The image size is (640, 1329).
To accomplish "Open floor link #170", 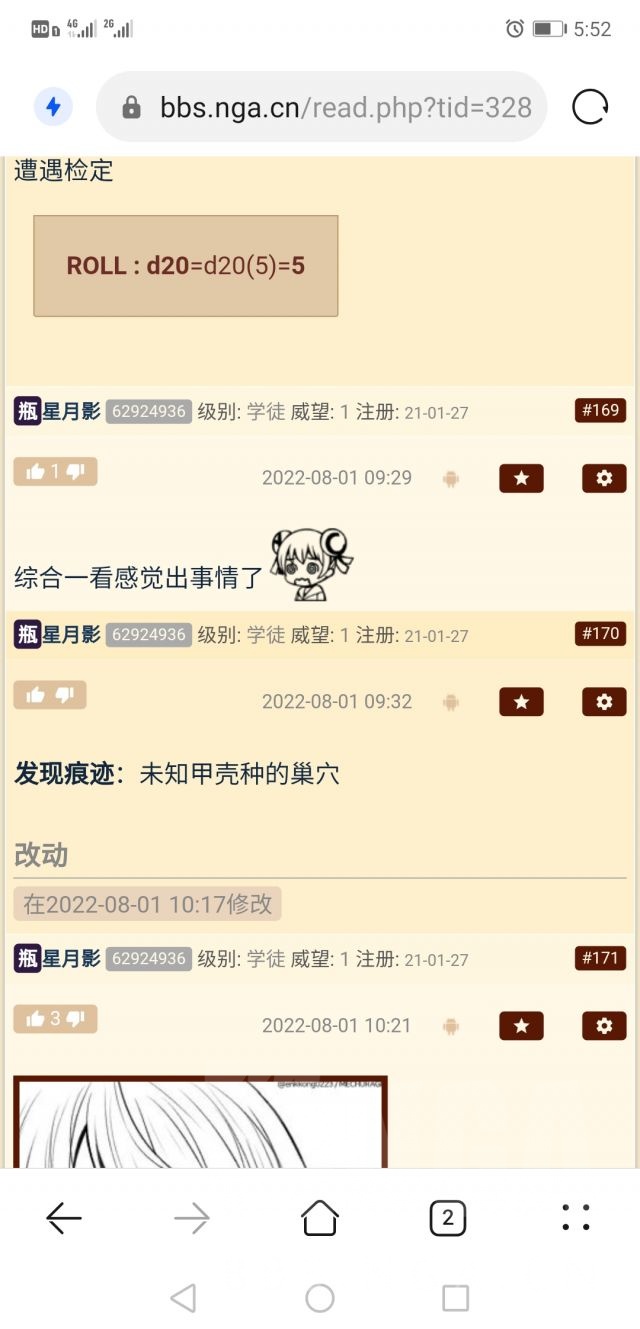I will [x=601, y=634].
